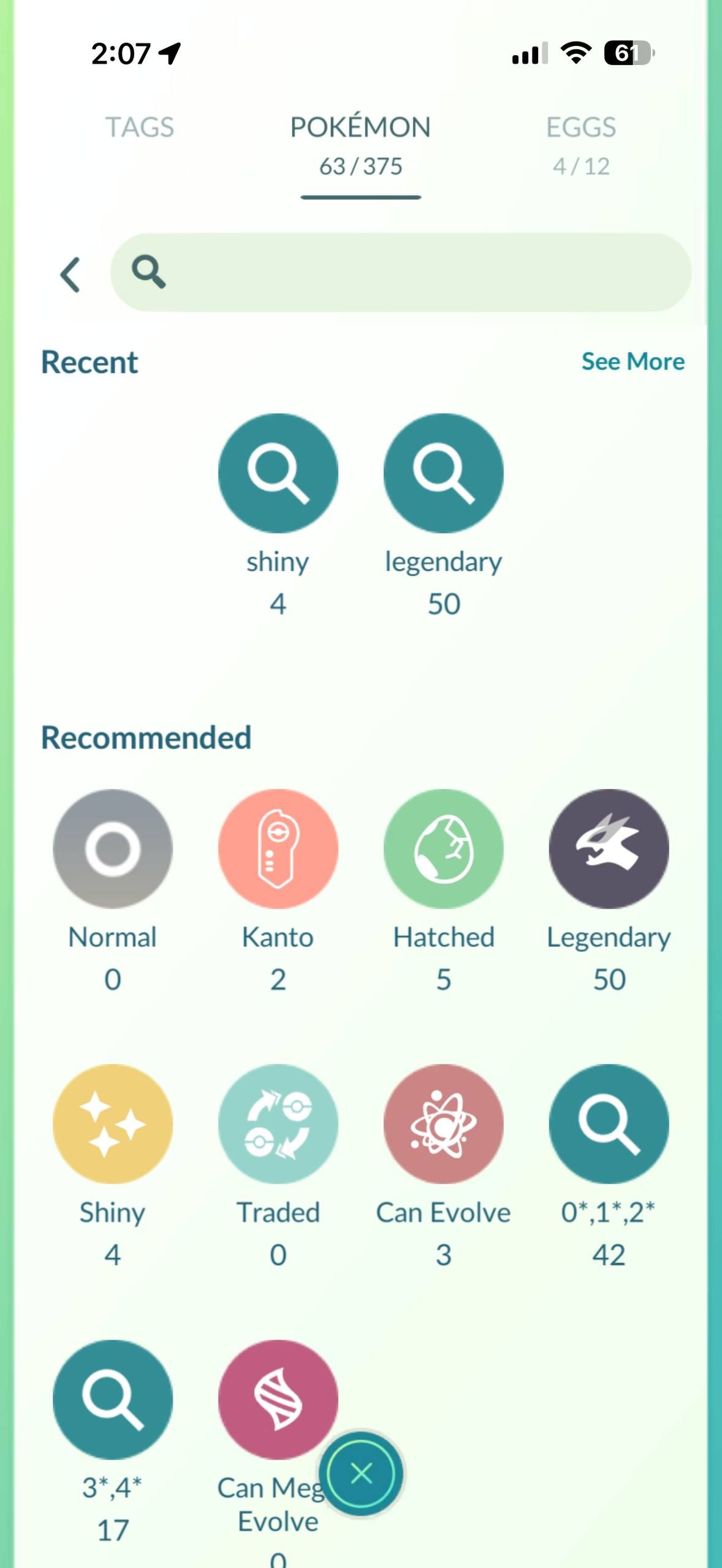Open See More recent searches

(x=633, y=361)
